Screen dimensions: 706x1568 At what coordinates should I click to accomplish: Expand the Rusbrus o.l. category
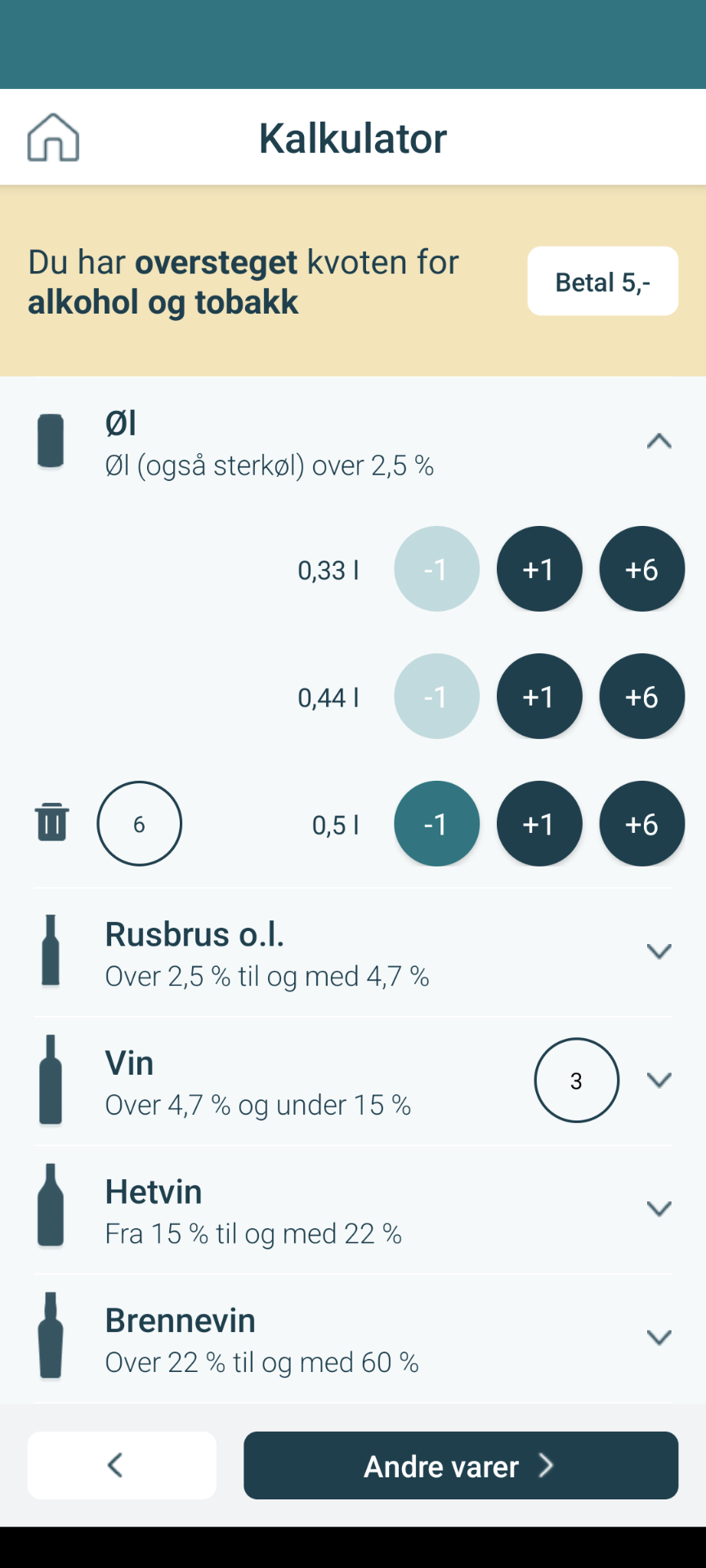click(659, 951)
